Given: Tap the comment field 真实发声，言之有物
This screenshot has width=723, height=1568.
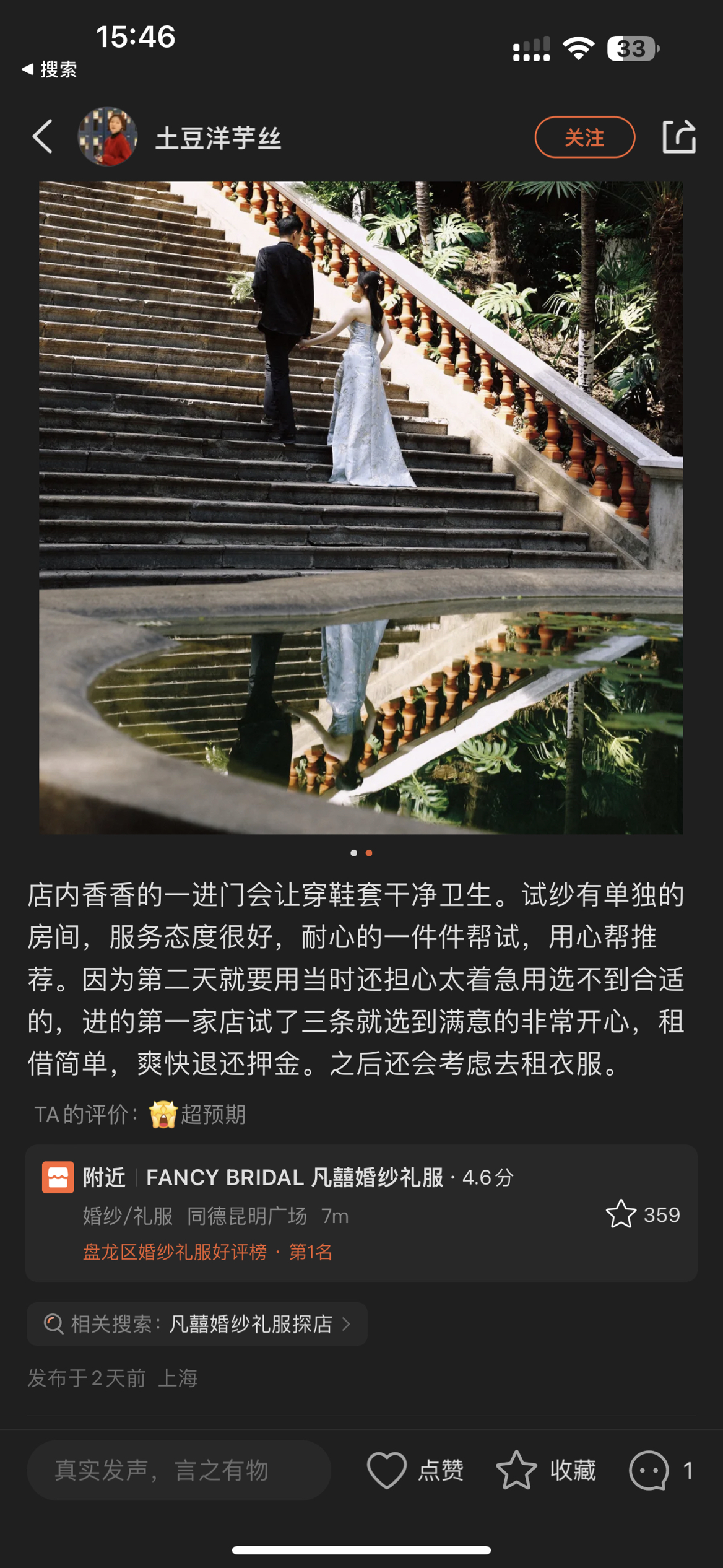Looking at the screenshot, I should pos(179,1470).
